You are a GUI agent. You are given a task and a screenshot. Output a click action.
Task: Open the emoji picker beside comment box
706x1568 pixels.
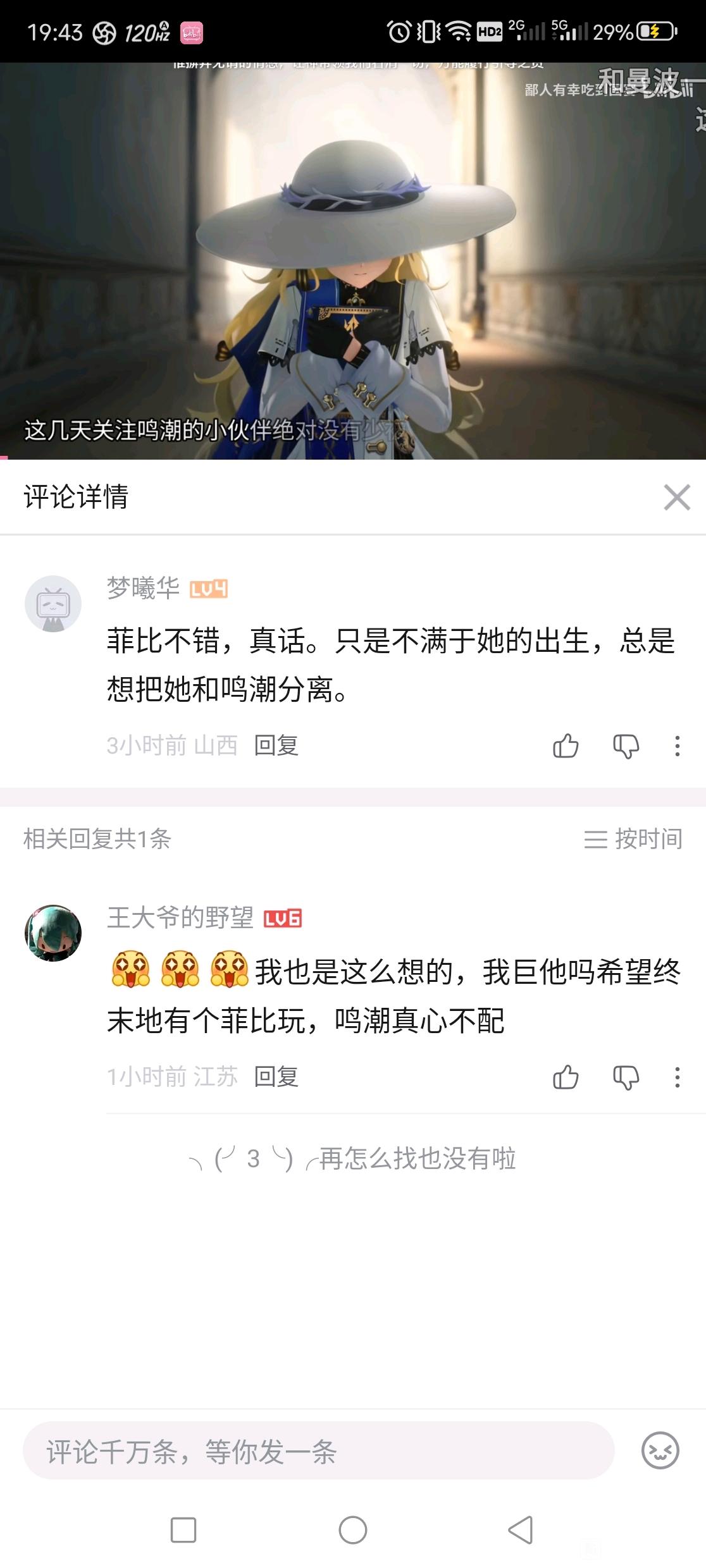pos(660,1451)
